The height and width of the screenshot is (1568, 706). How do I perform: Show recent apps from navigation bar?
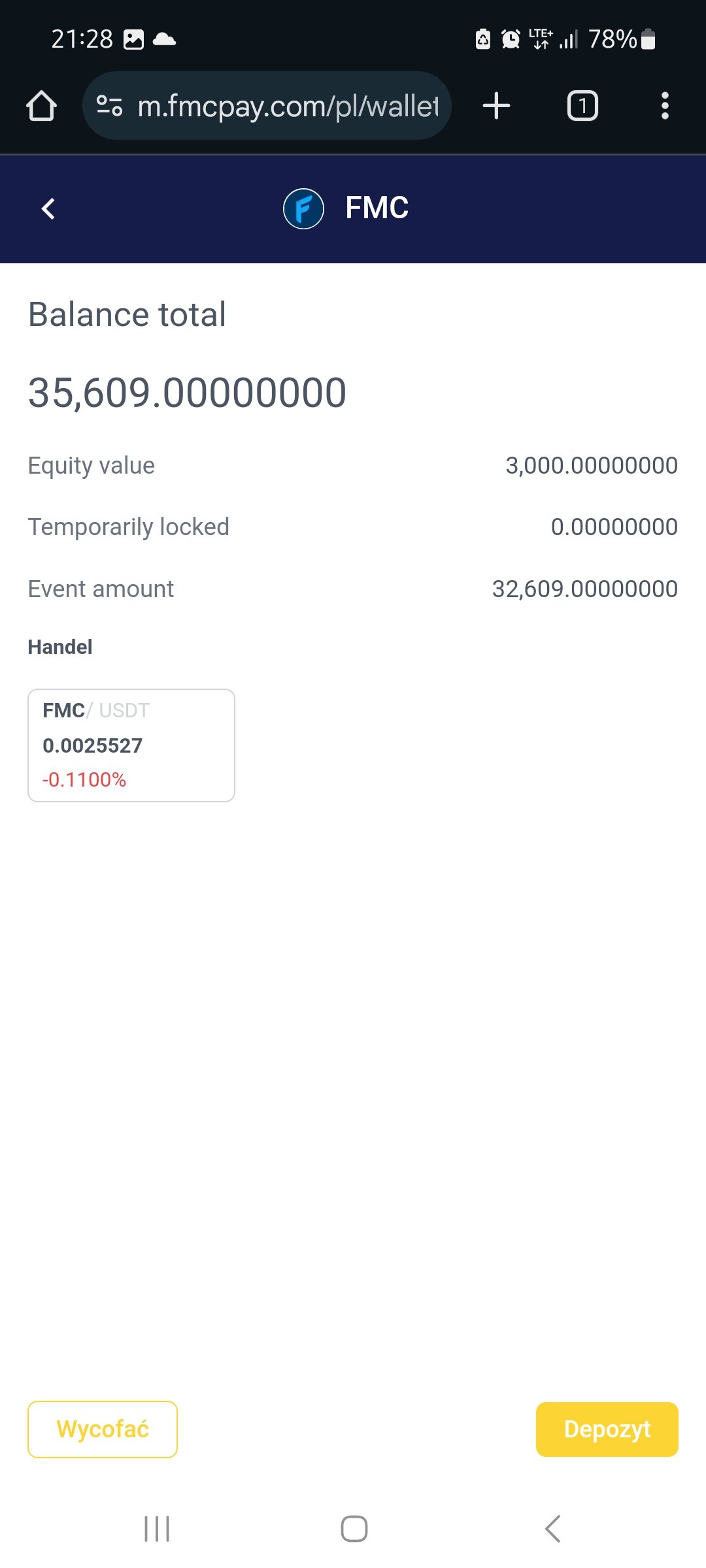point(157,1529)
